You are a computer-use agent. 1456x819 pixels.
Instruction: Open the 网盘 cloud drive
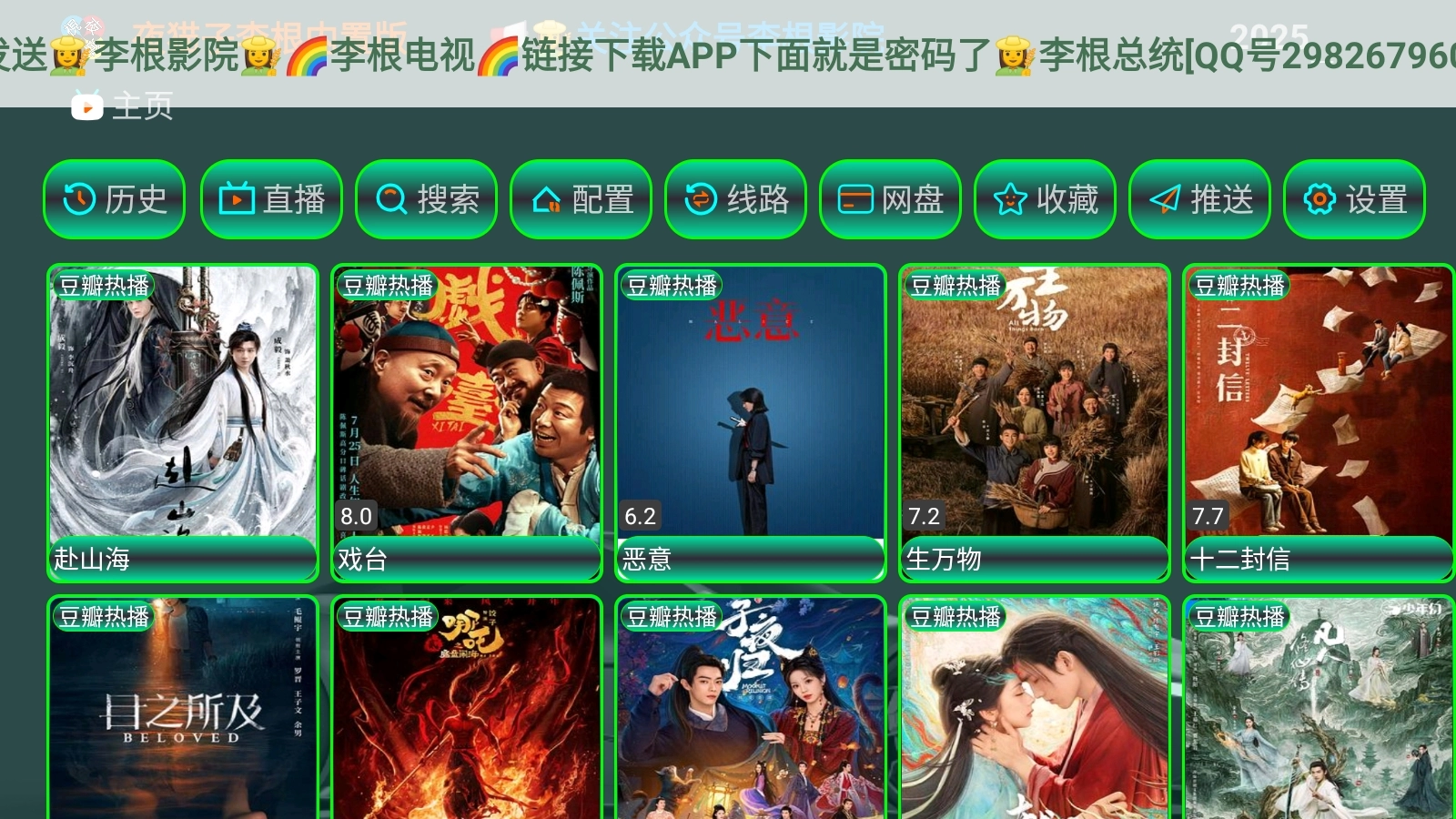point(890,199)
